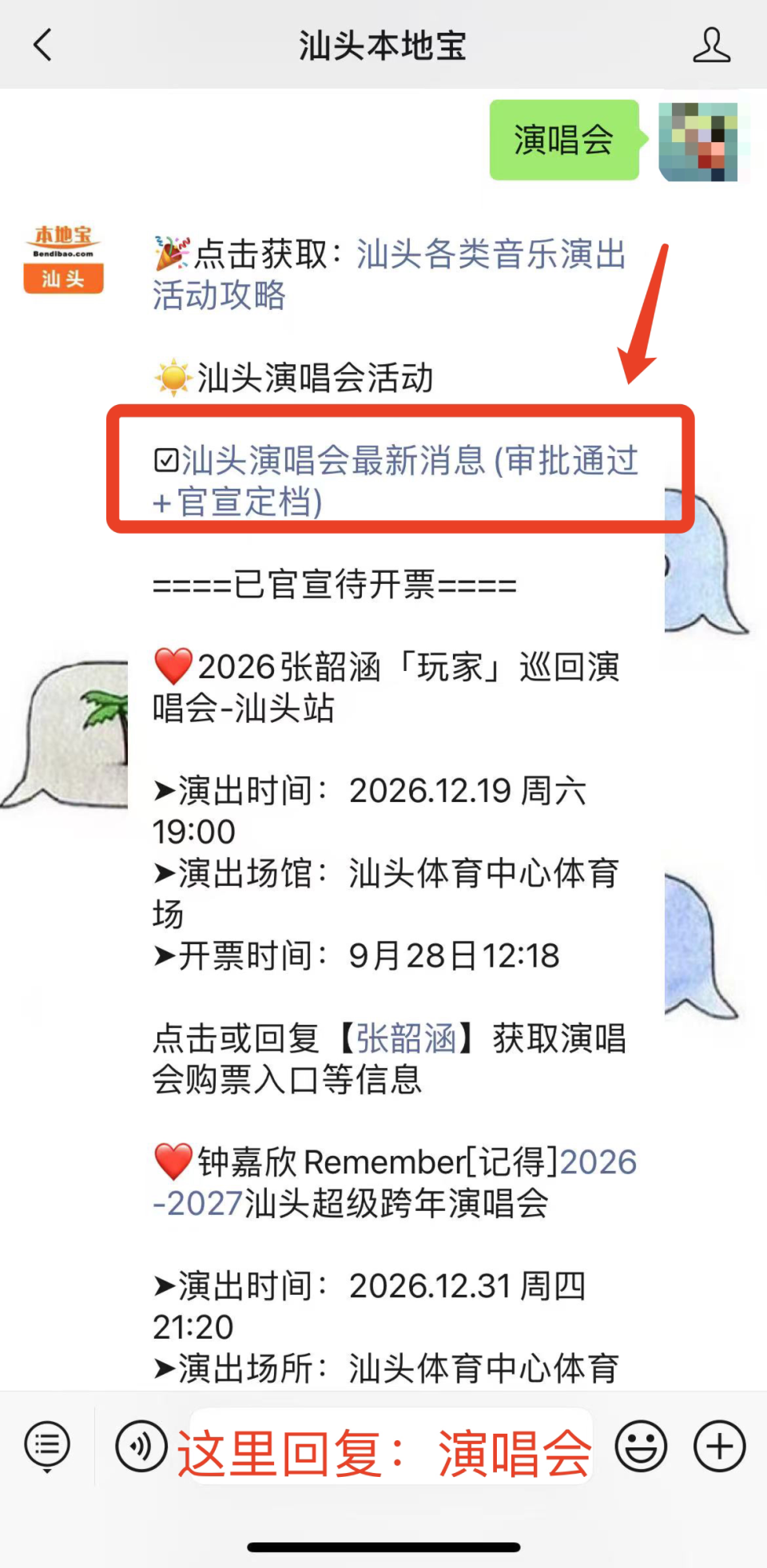Open the account profile icon
Screen dimensions: 767x1568
[710, 45]
